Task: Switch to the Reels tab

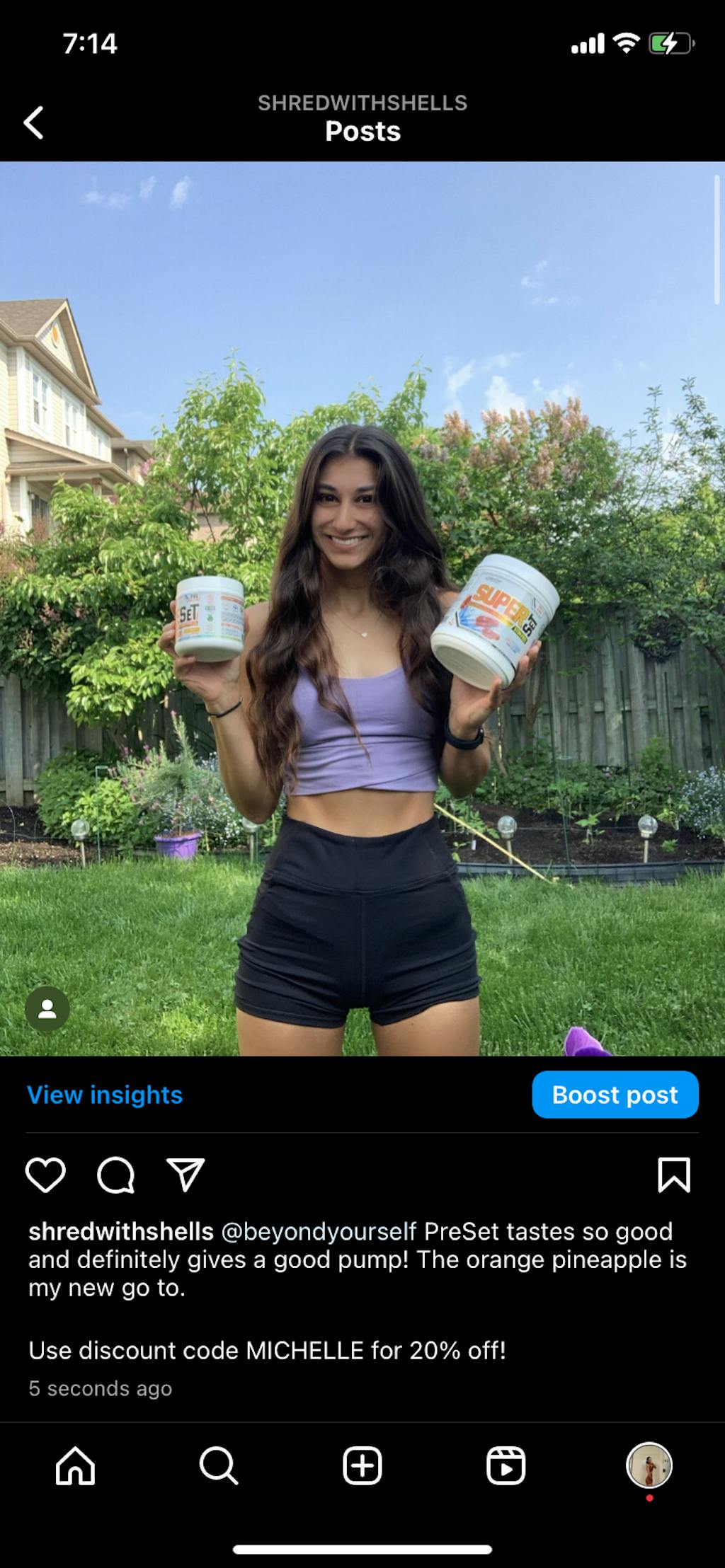Action: 506,1465
